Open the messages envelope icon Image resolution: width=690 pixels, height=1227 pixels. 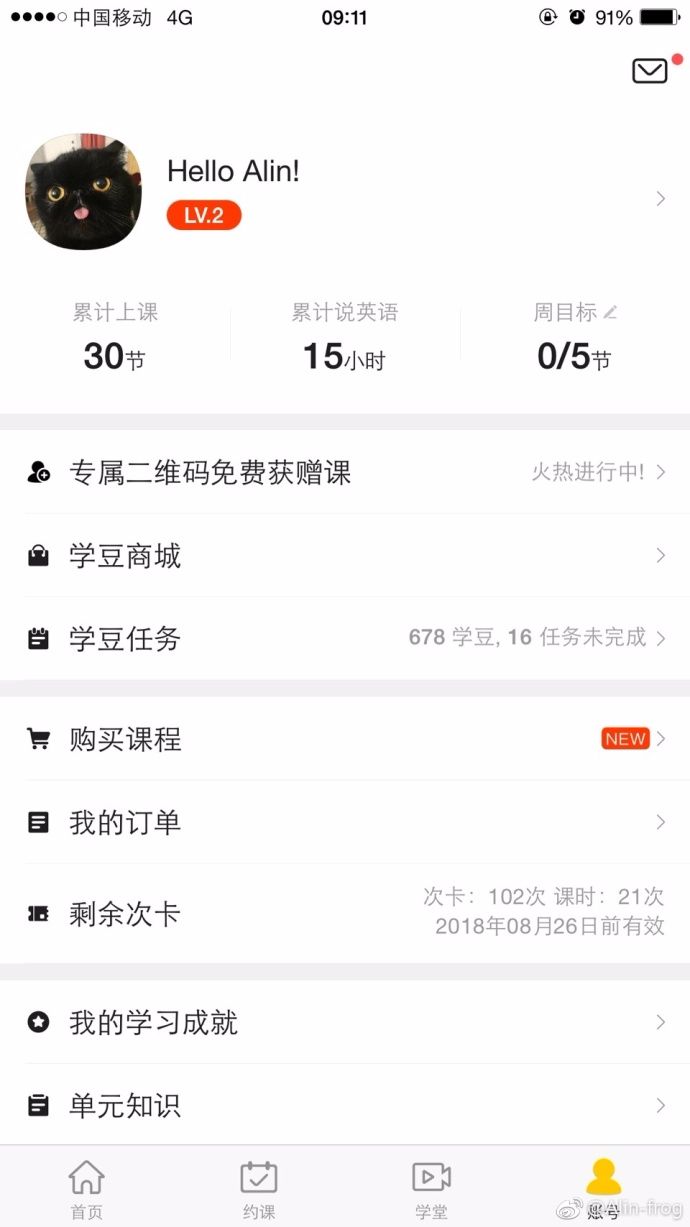click(650, 71)
